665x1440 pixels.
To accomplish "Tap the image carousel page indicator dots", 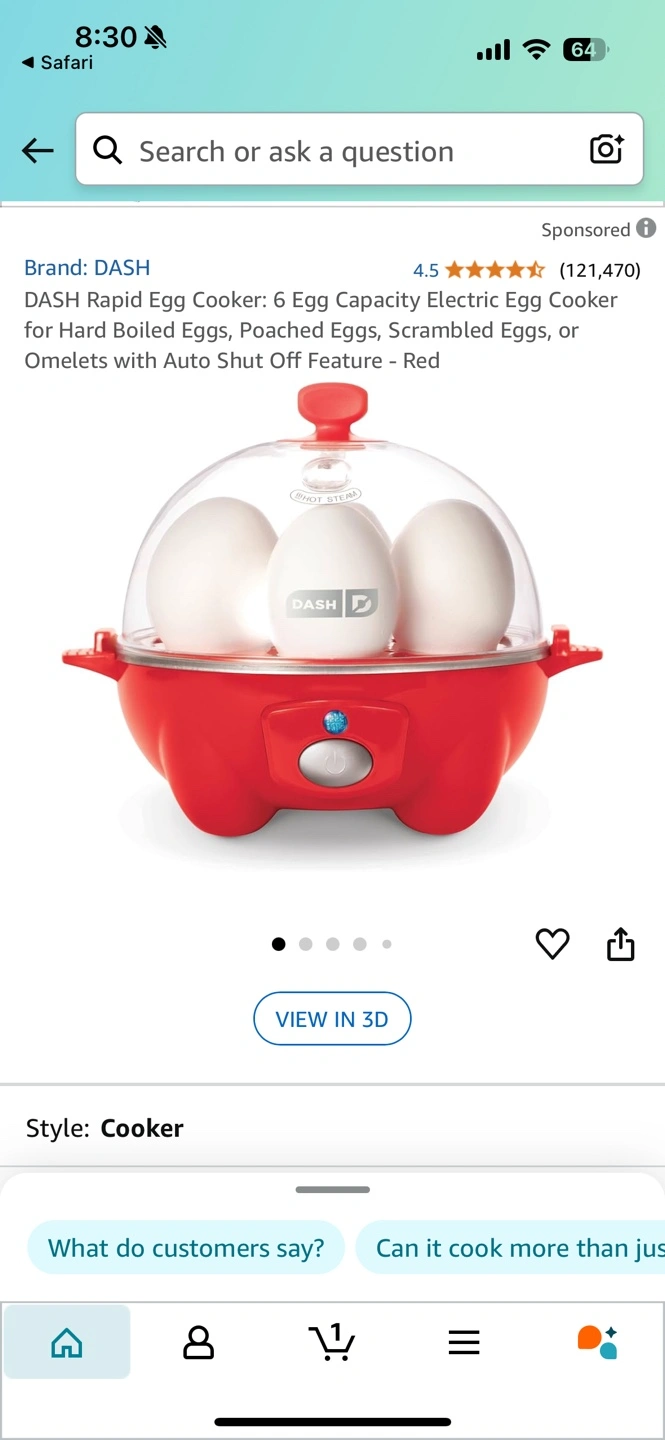I will [x=332, y=944].
